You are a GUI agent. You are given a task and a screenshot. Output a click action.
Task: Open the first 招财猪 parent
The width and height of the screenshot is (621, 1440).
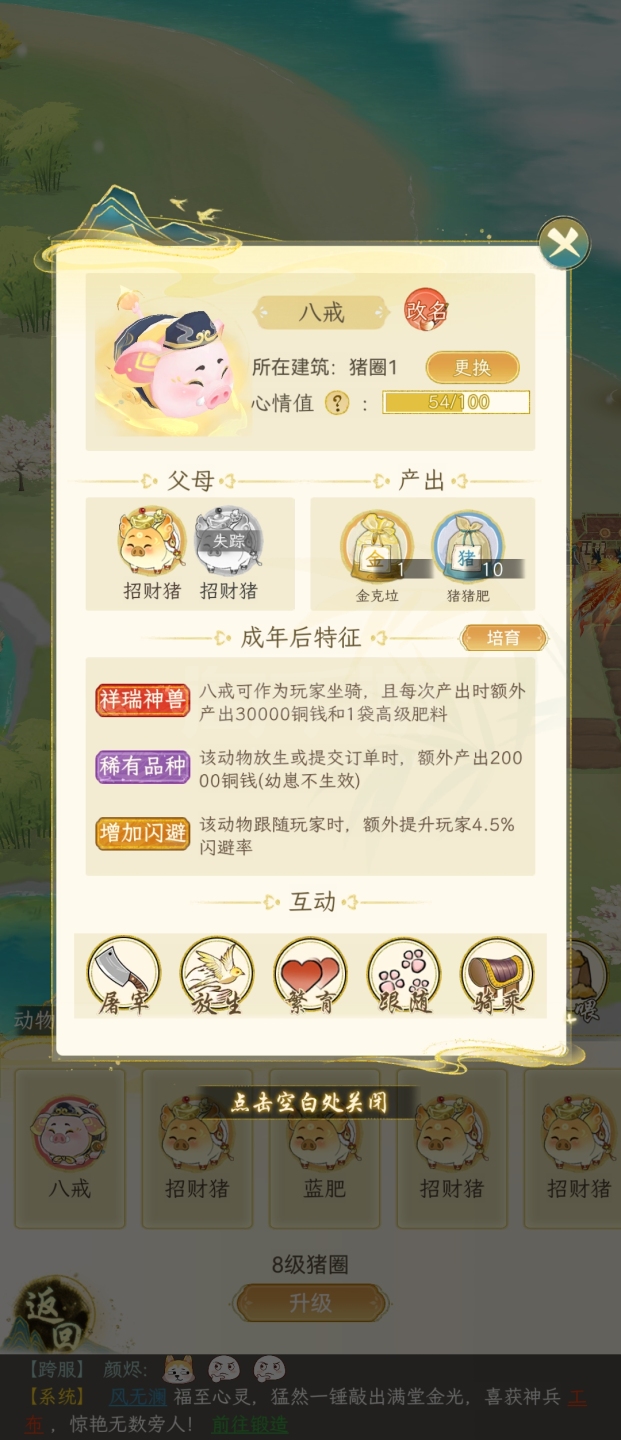[x=152, y=546]
